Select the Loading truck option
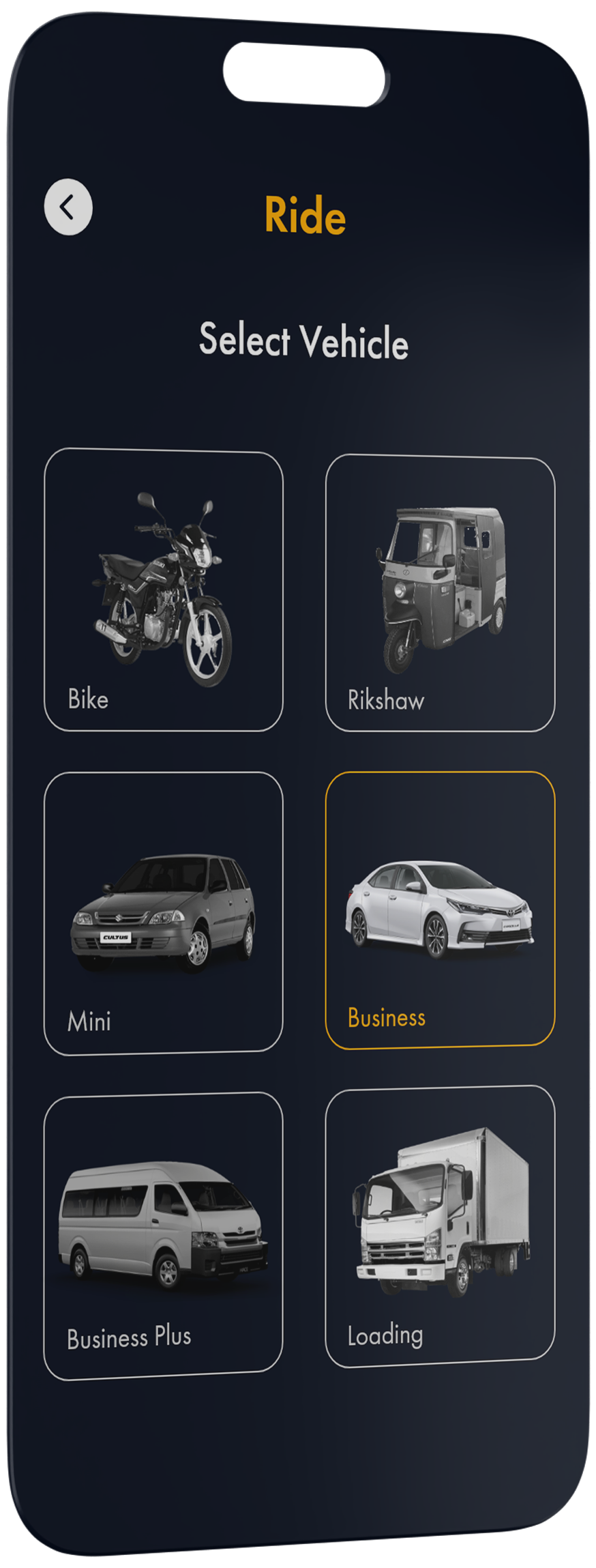The height and width of the screenshot is (1568, 596). click(x=440, y=1226)
